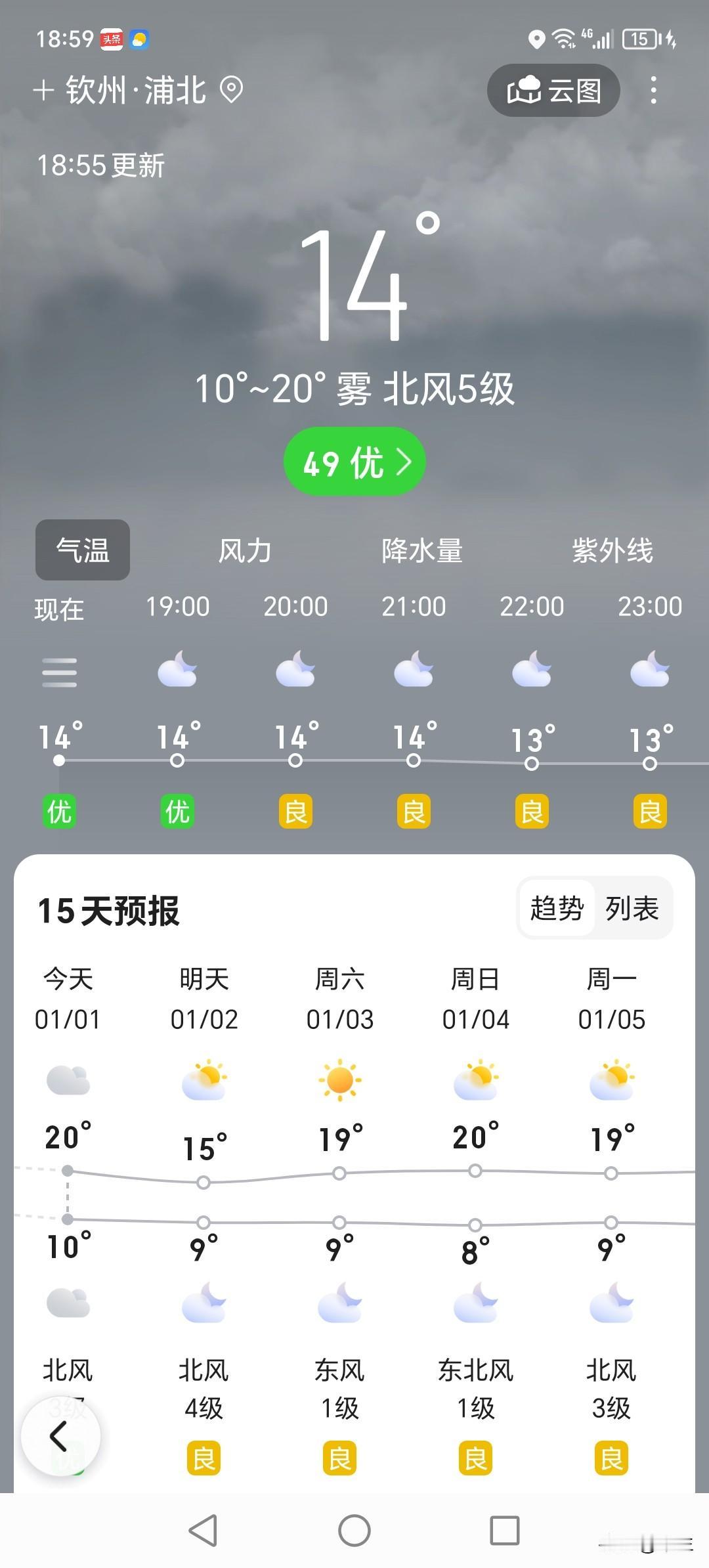Switch forecast display to 列表 list view
The image size is (709, 1568).
[631, 908]
